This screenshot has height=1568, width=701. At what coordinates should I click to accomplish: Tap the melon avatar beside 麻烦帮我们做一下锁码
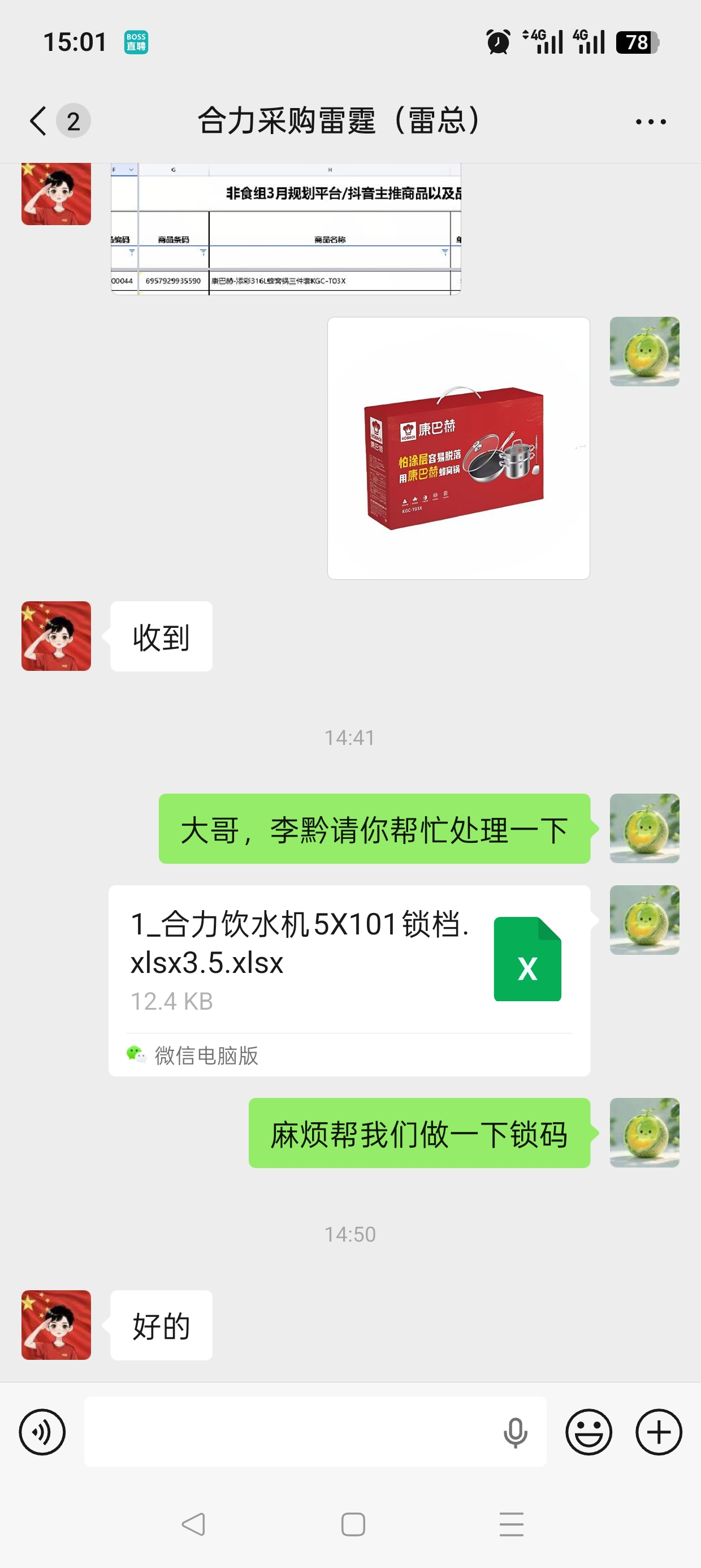(x=644, y=1132)
